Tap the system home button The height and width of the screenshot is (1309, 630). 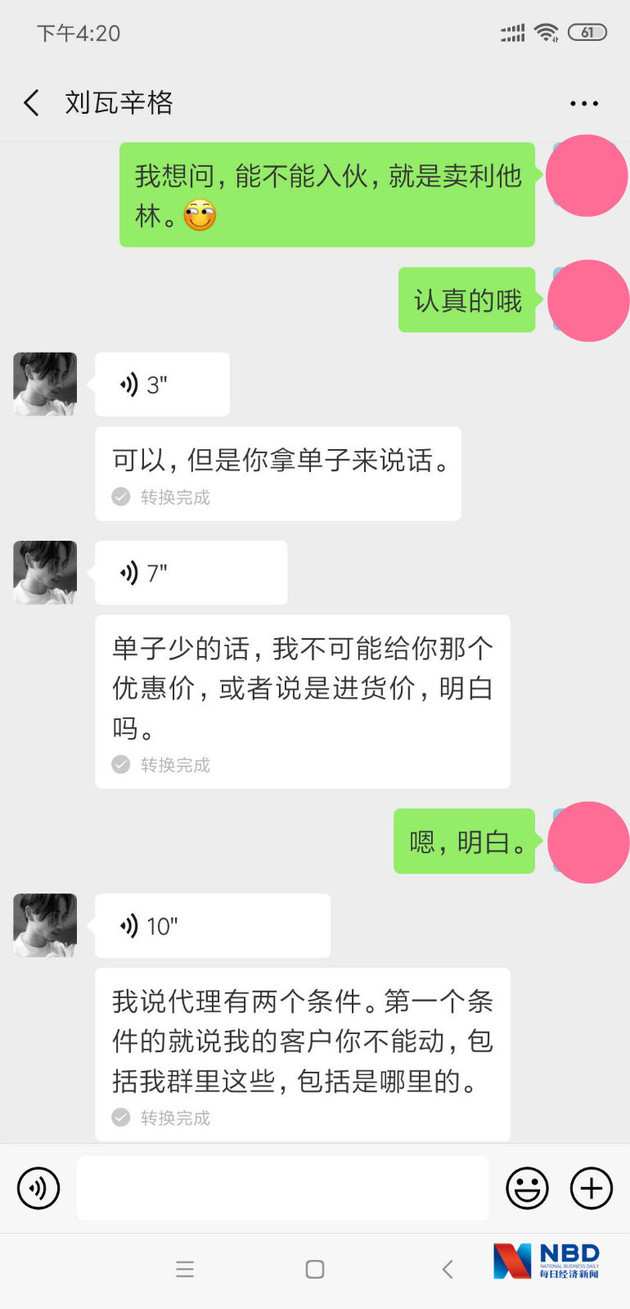(x=315, y=1269)
